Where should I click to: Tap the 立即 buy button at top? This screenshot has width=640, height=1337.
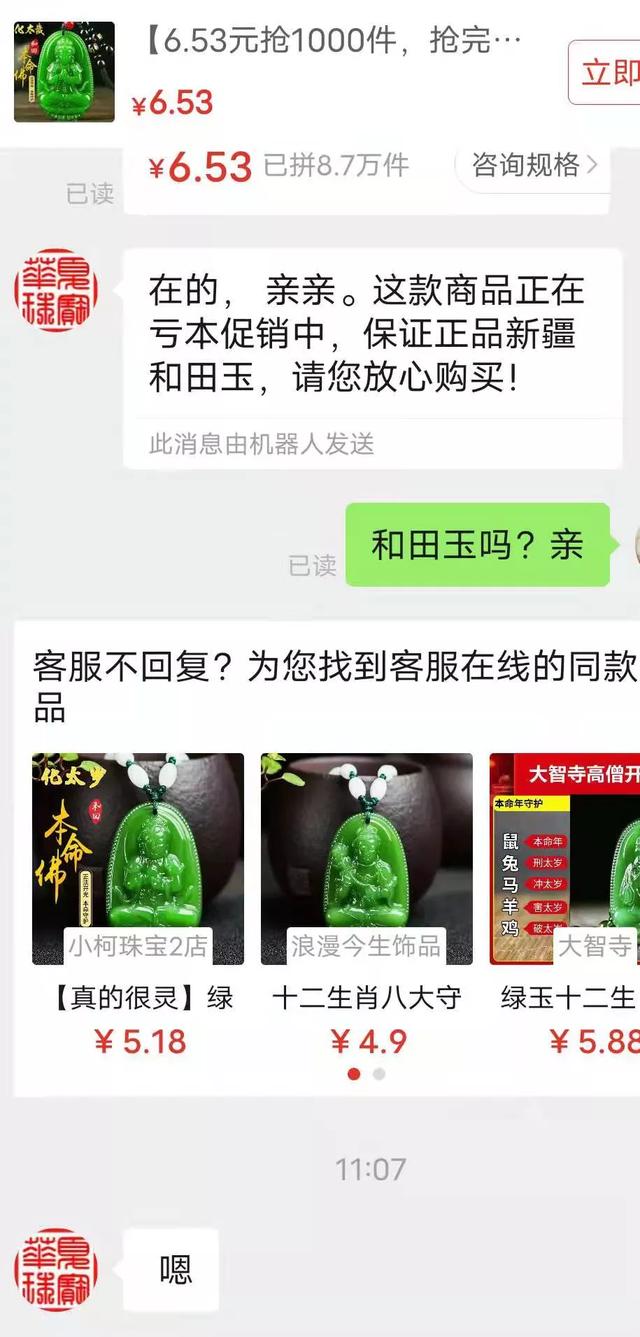(x=607, y=73)
